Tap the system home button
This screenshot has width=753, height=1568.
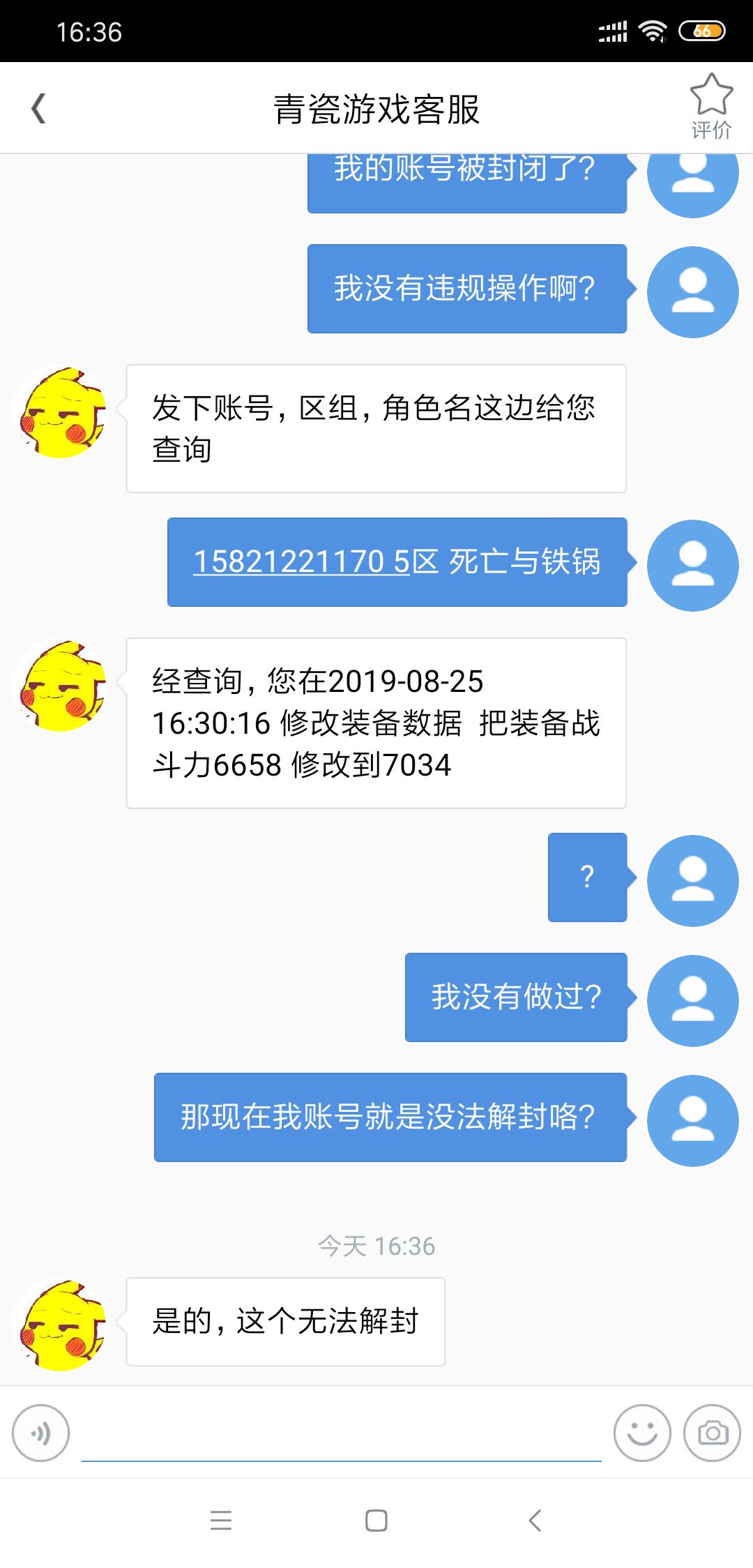[376, 1521]
